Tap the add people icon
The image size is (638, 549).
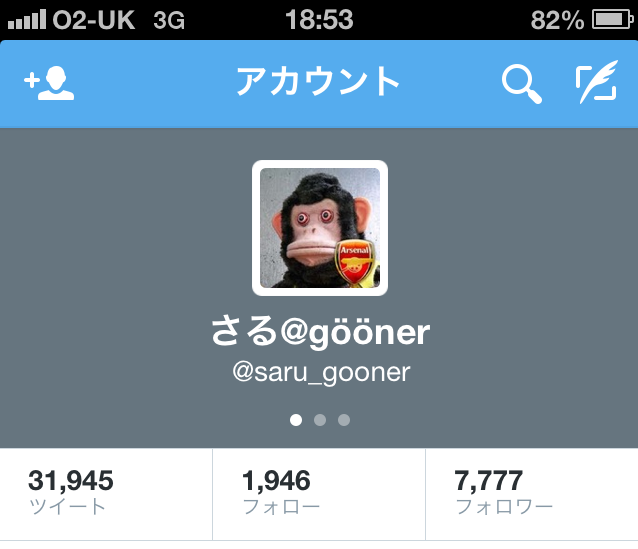(x=50, y=84)
